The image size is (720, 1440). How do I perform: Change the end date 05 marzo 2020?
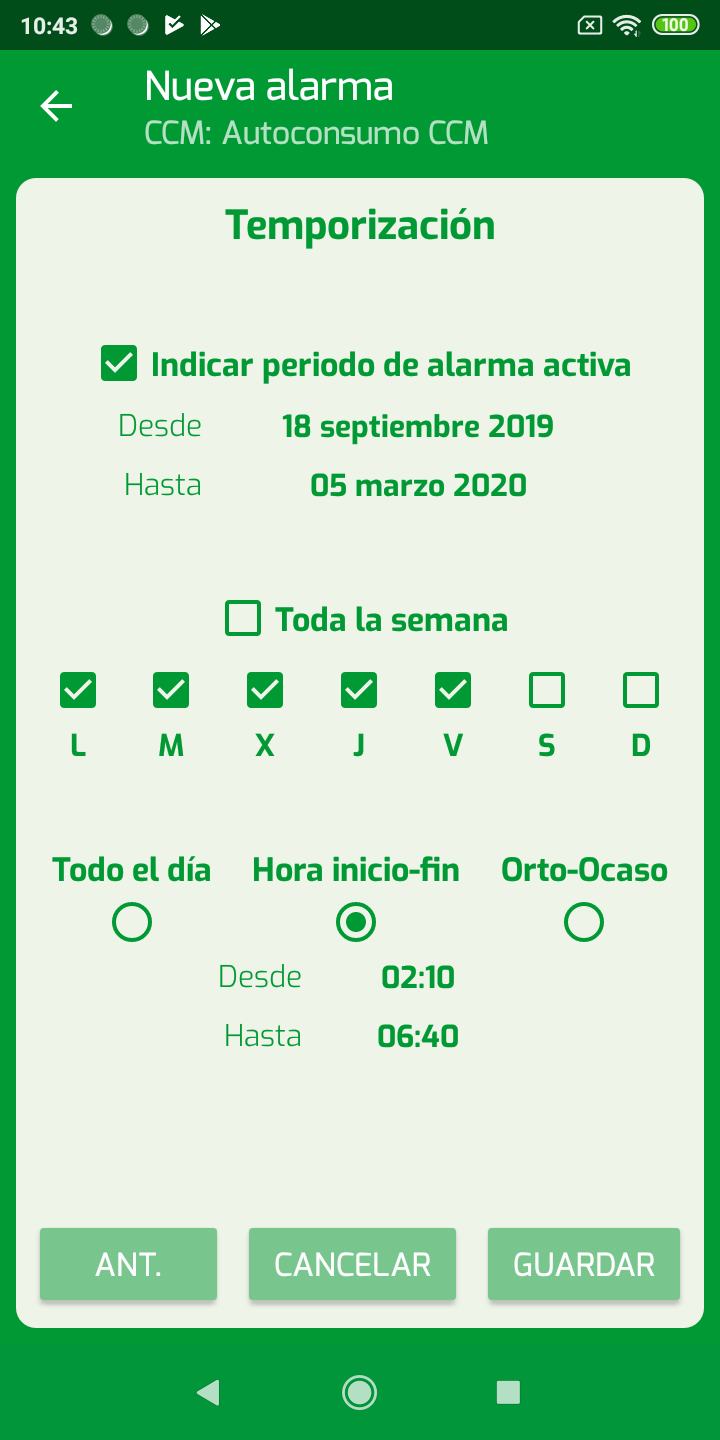click(418, 486)
